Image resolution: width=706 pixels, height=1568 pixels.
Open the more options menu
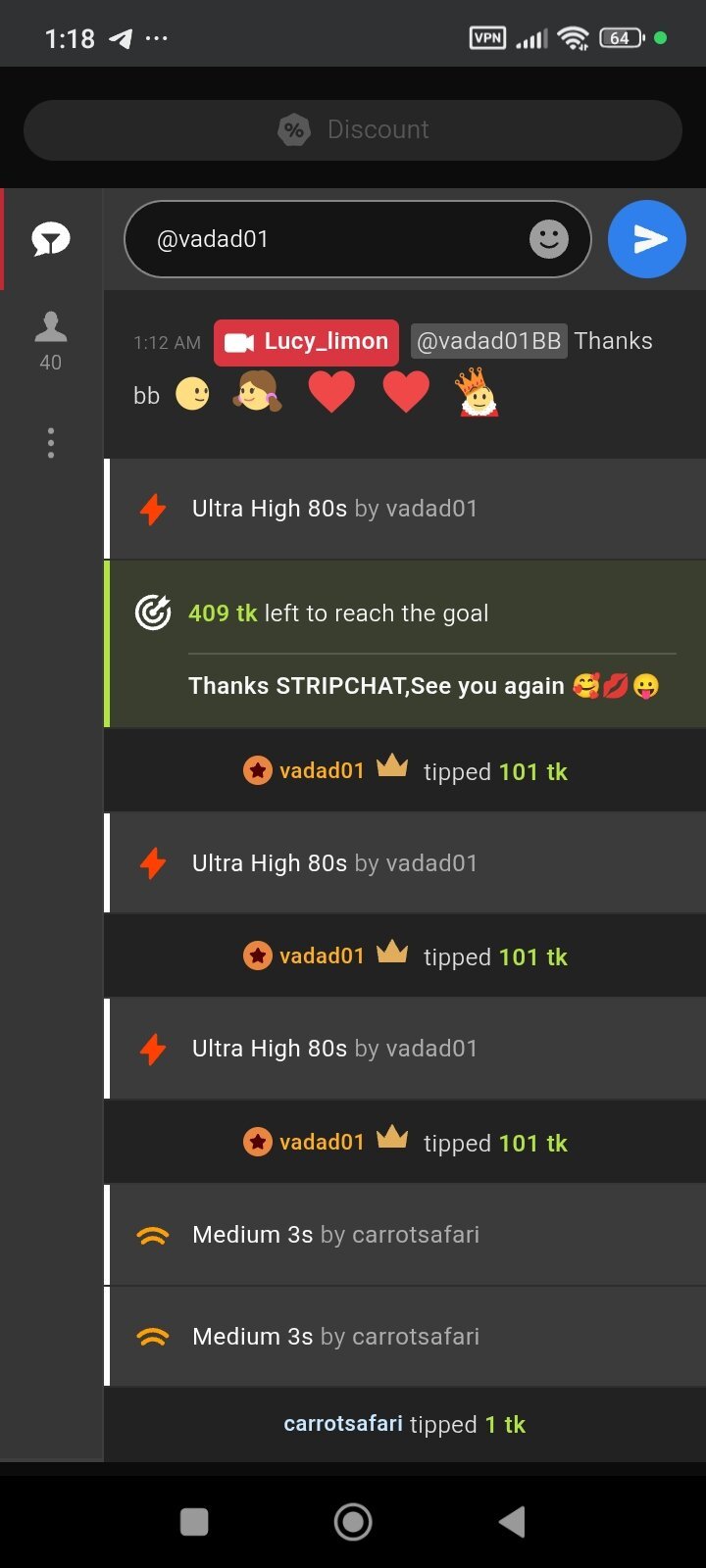tap(51, 443)
